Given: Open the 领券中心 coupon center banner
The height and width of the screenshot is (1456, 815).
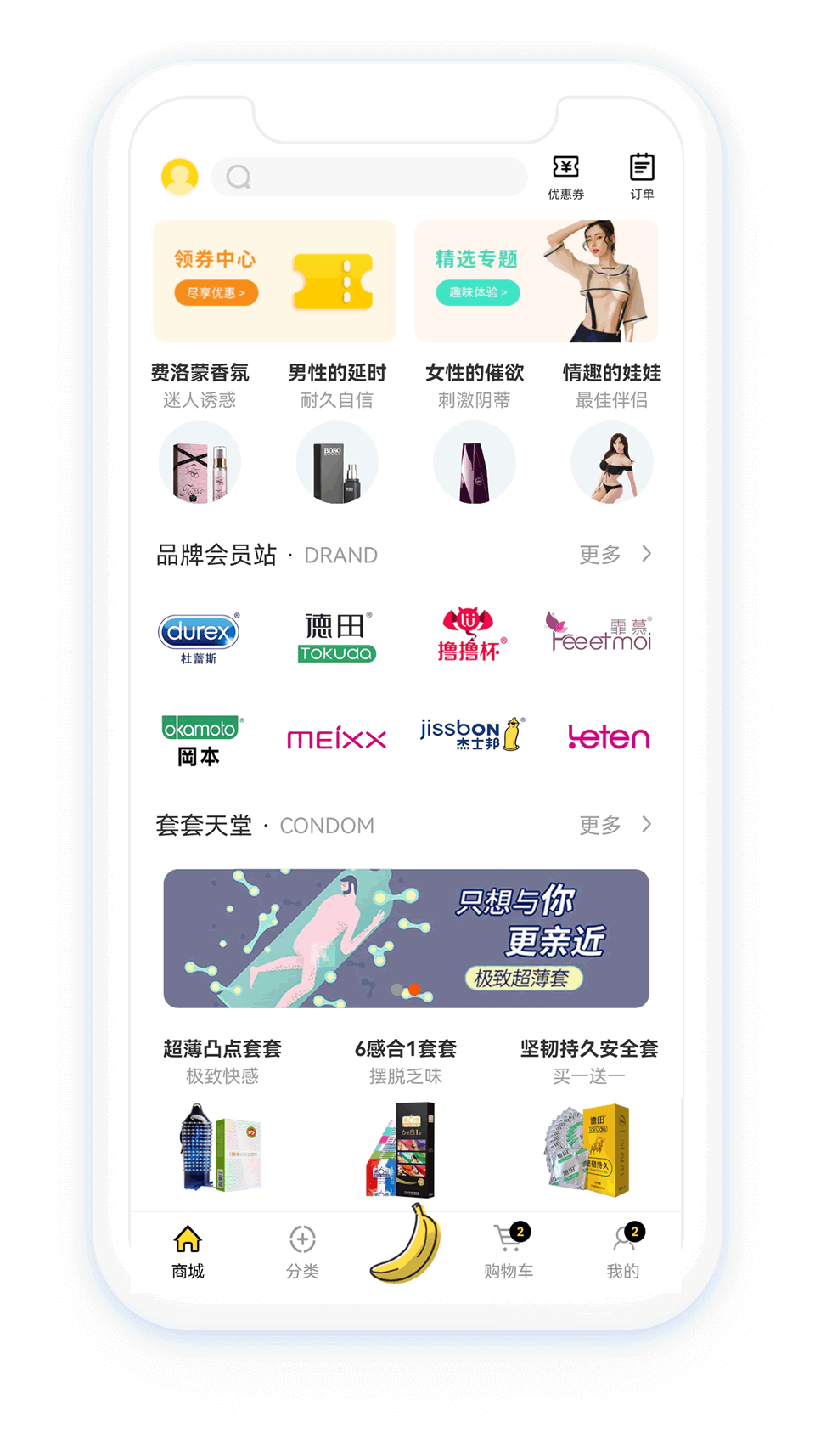Looking at the screenshot, I should (274, 281).
